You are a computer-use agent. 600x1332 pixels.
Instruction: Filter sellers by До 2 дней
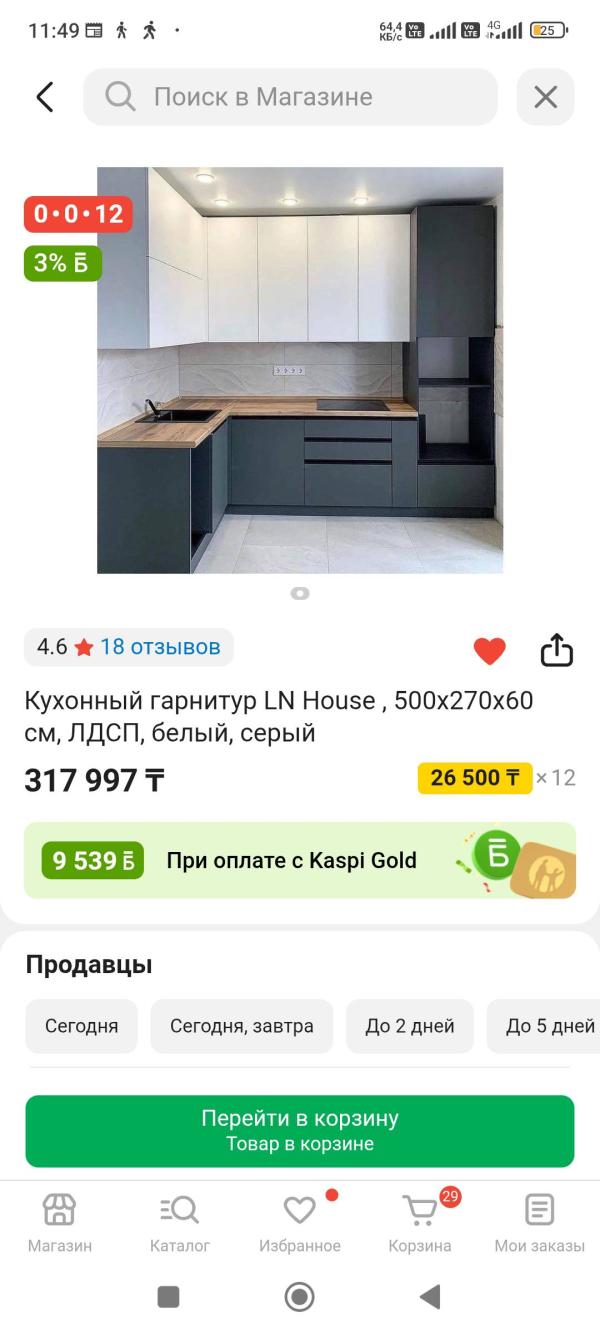pyautogui.click(x=410, y=1026)
